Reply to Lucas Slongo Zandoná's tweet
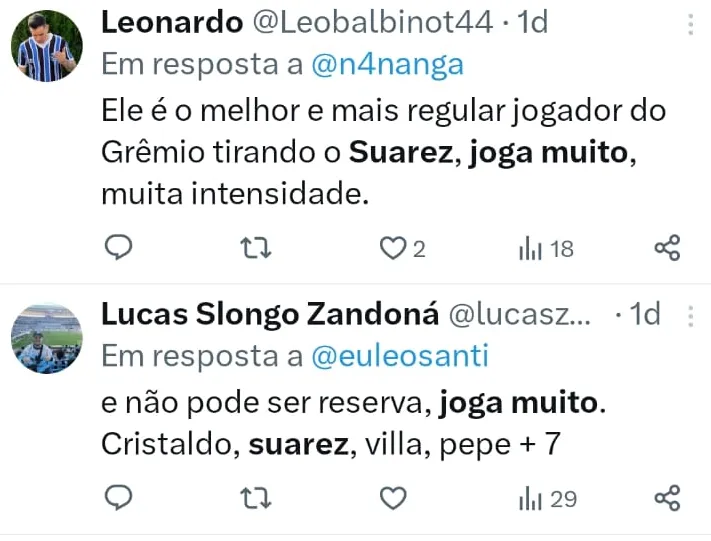This screenshot has height=541, width=711. (x=119, y=497)
